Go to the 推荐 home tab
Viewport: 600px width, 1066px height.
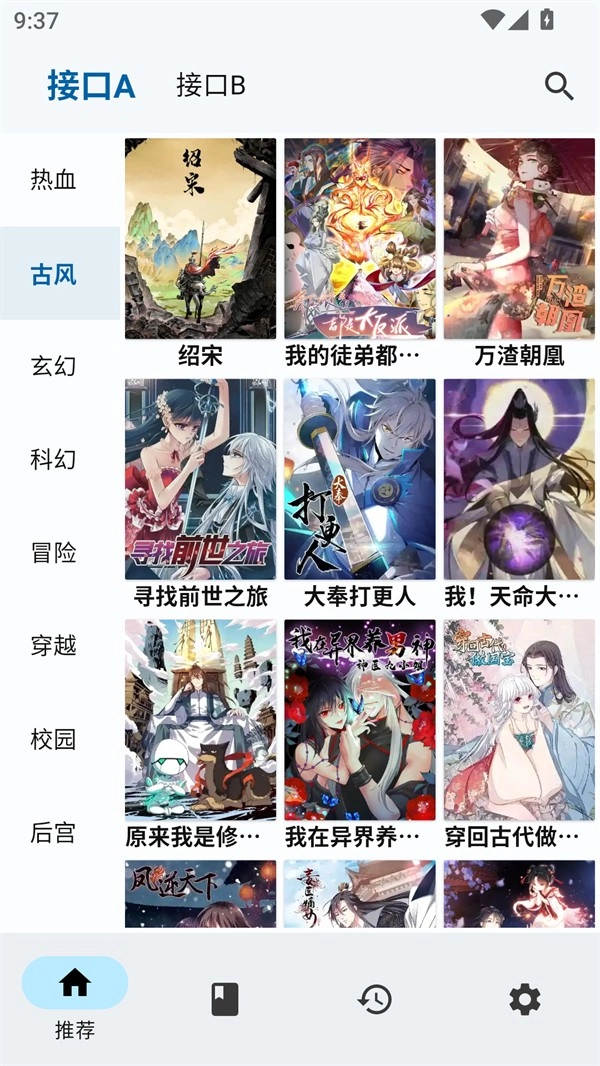tap(75, 997)
